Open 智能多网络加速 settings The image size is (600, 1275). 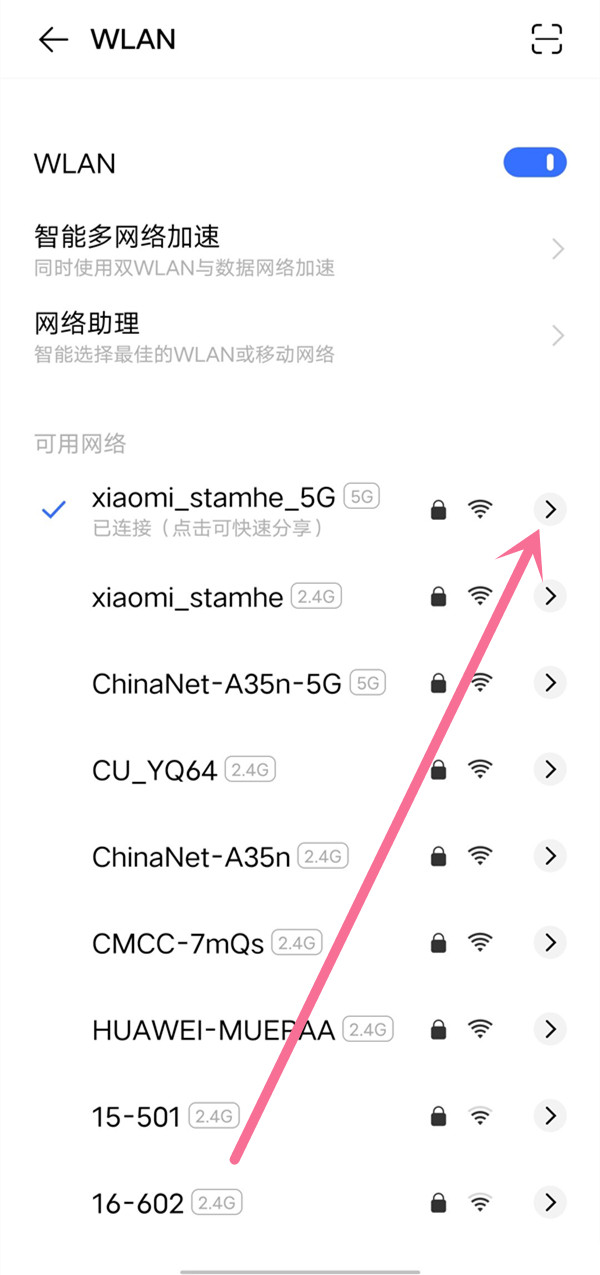pyautogui.click(x=290, y=249)
